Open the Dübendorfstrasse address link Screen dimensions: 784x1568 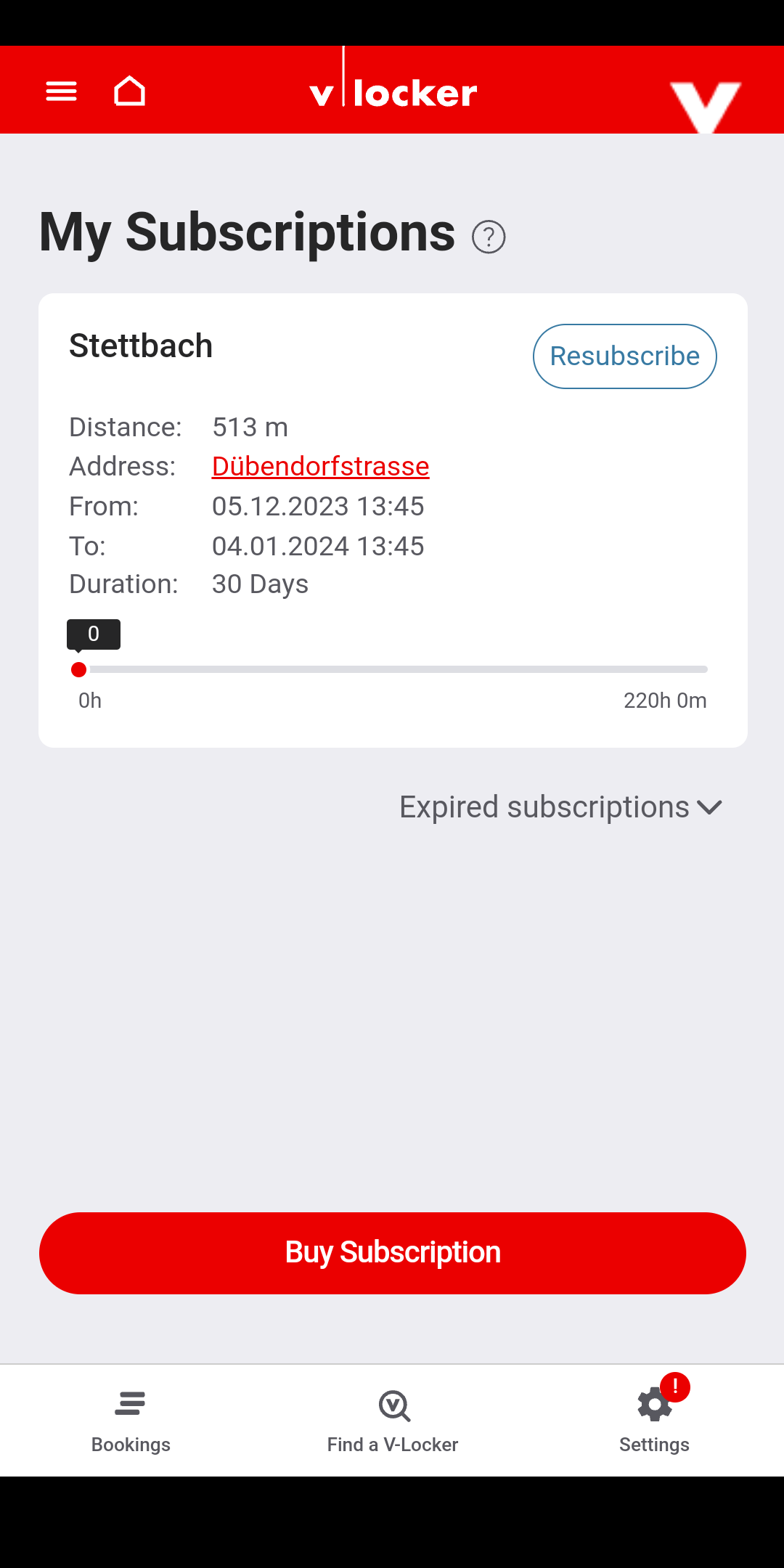320,466
